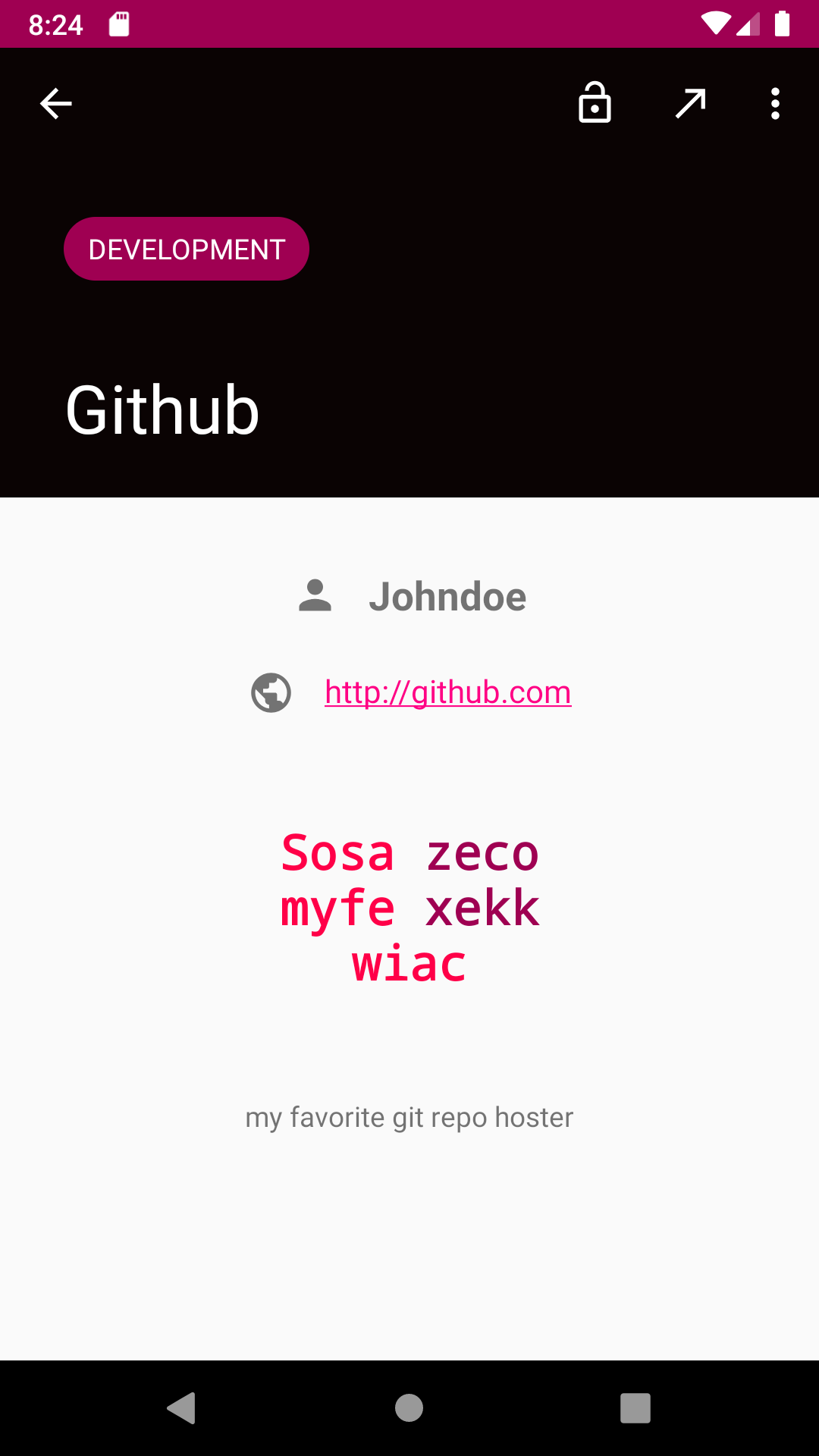Tap the diagonal arrow icon
Screen dimensions: 819x1456
click(x=690, y=104)
